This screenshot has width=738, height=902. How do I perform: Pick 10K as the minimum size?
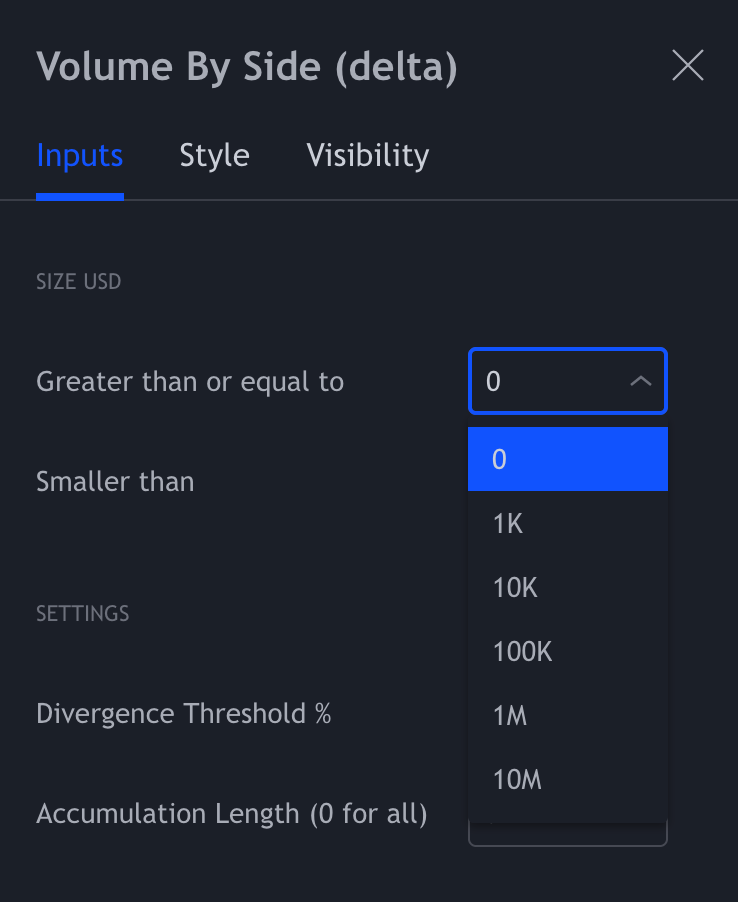click(567, 587)
